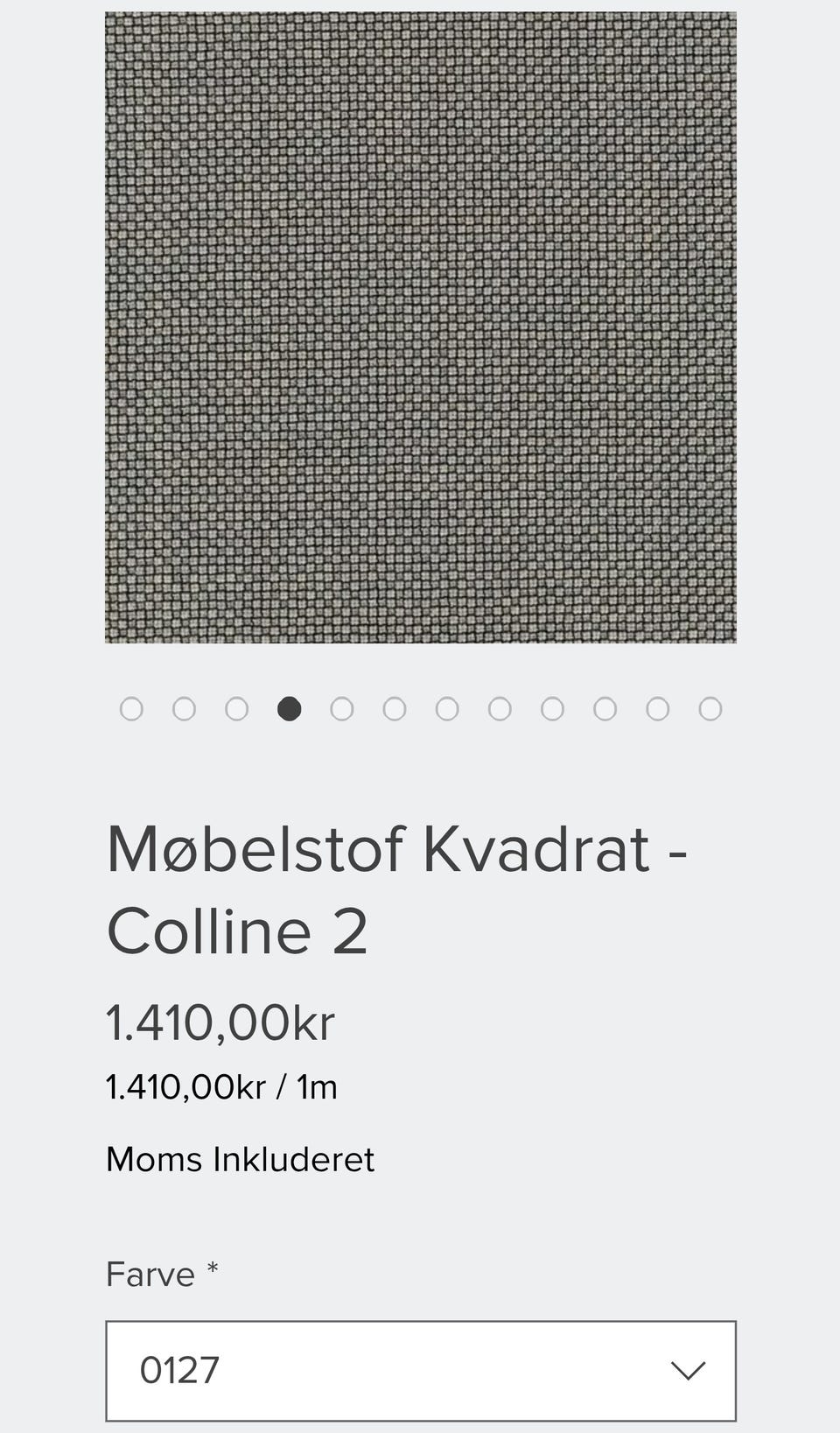Click the filled fourth carousel dot
840x1433 pixels.
click(x=290, y=709)
